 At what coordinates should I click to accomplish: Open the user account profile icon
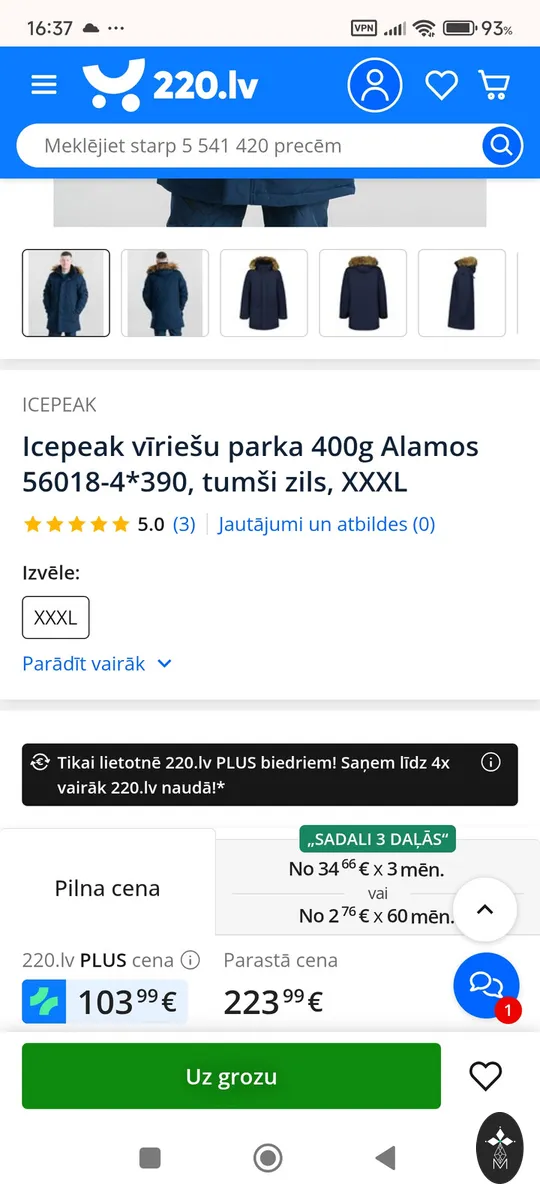[374, 85]
